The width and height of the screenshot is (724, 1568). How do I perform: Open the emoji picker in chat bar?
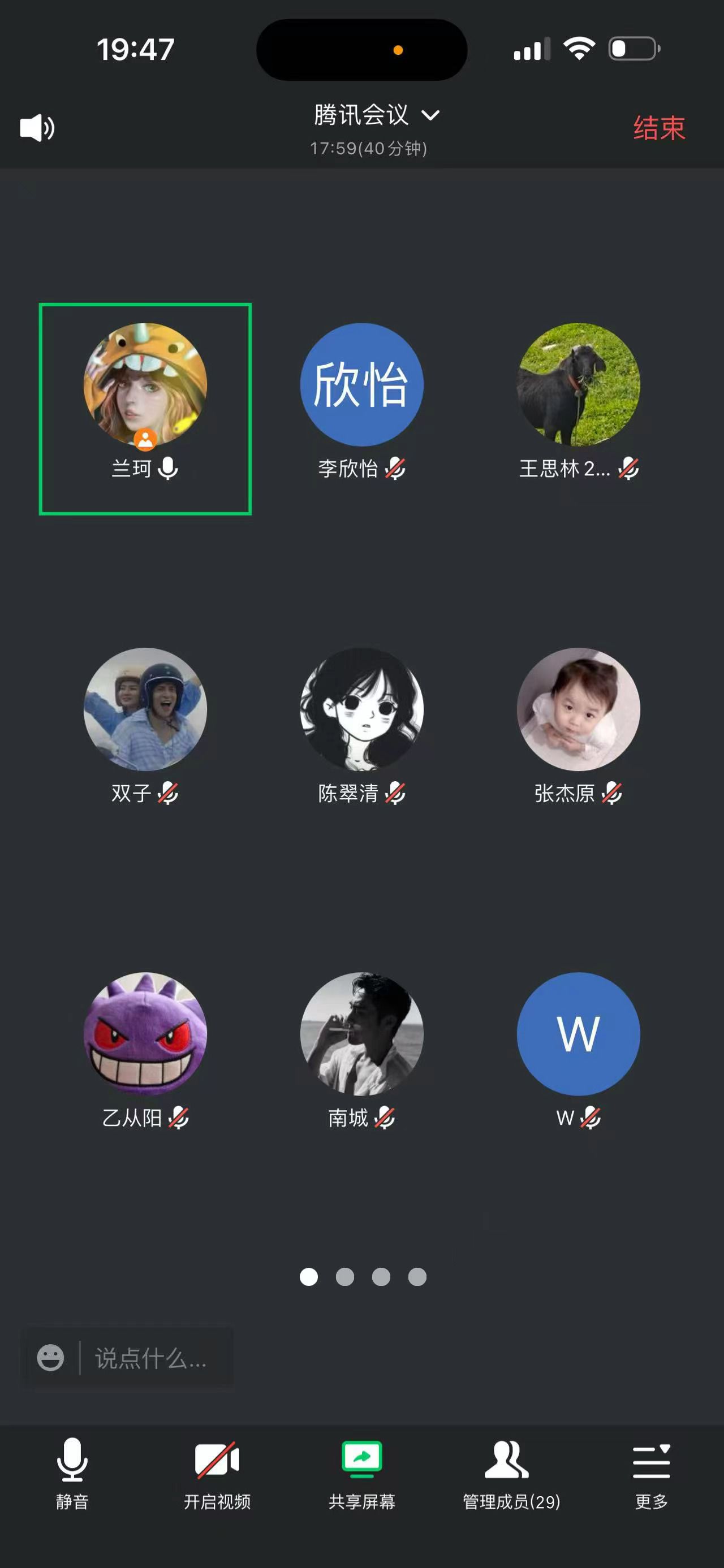(50, 1358)
